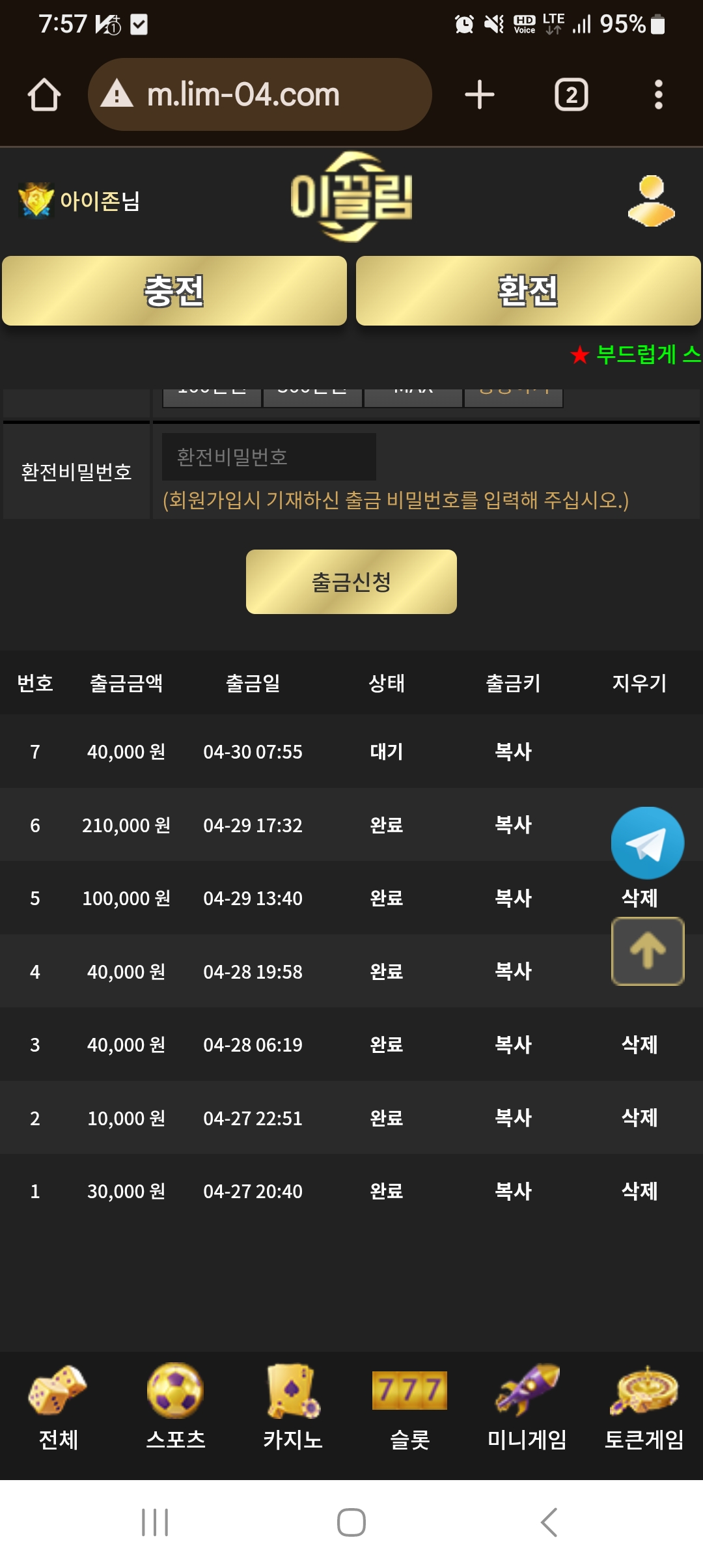The width and height of the screenshot is (703, 1568).
Task: Go to the 환전 withdrawal page
Action: pos(528,290)
